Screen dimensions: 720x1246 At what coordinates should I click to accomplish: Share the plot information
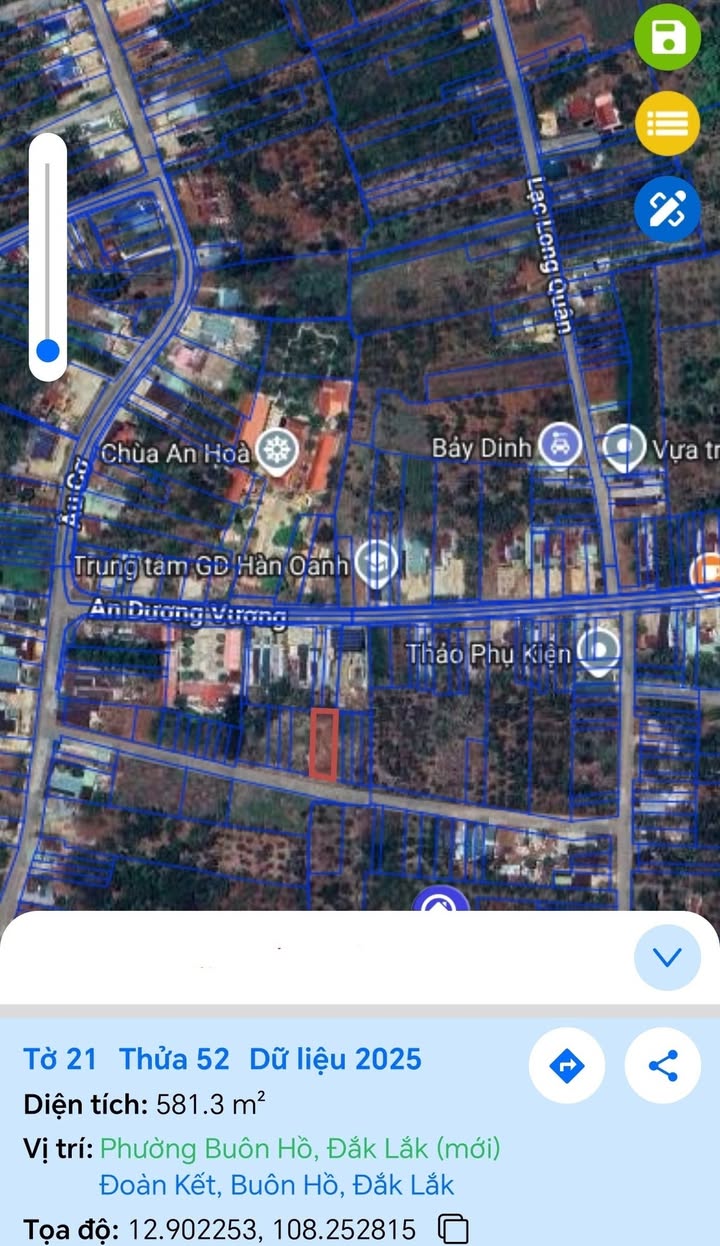point(662,1065)
